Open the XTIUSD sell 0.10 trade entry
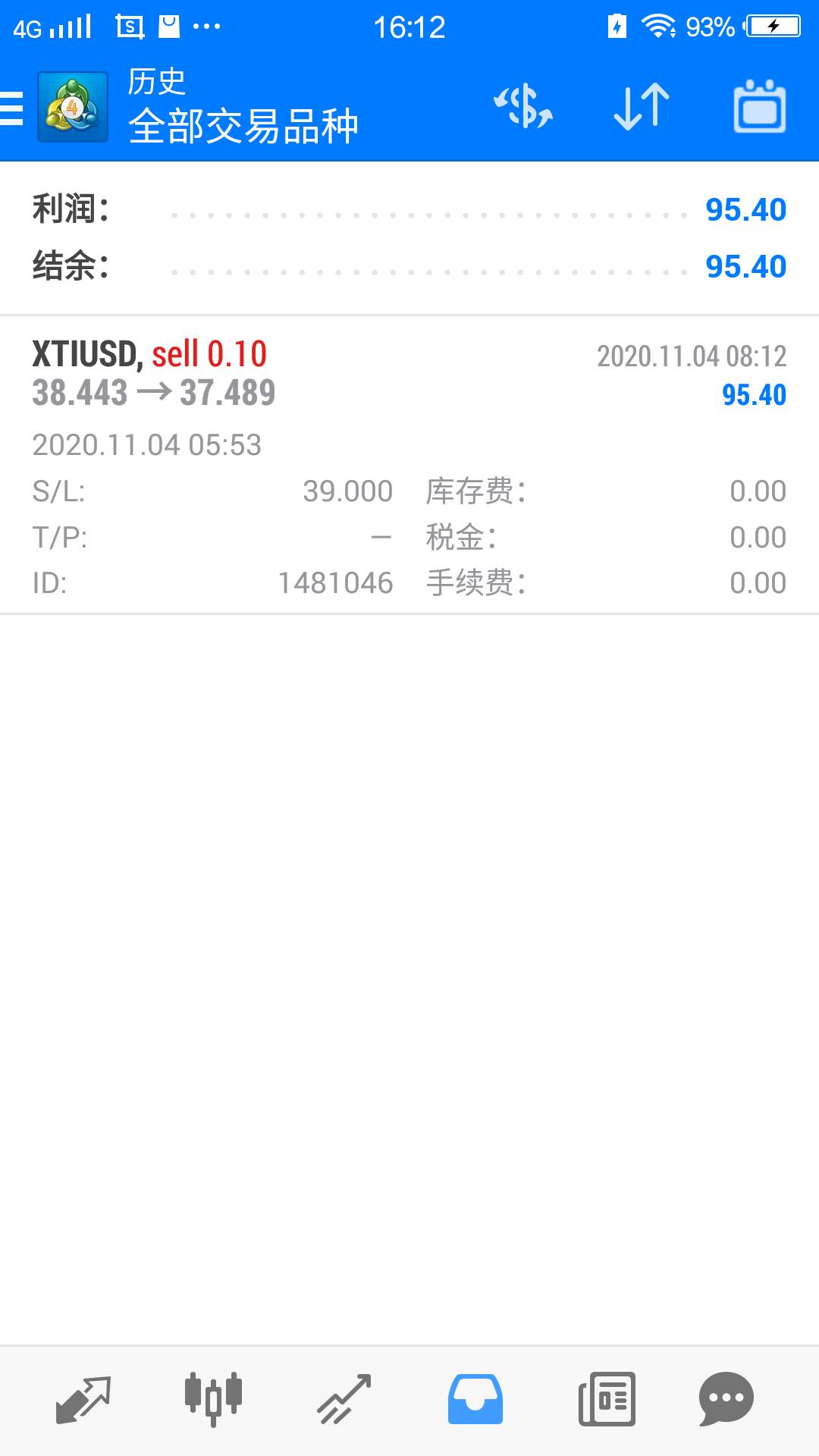Image resolution: width=819 pixels, height=1456 pixels. [409, 465]
